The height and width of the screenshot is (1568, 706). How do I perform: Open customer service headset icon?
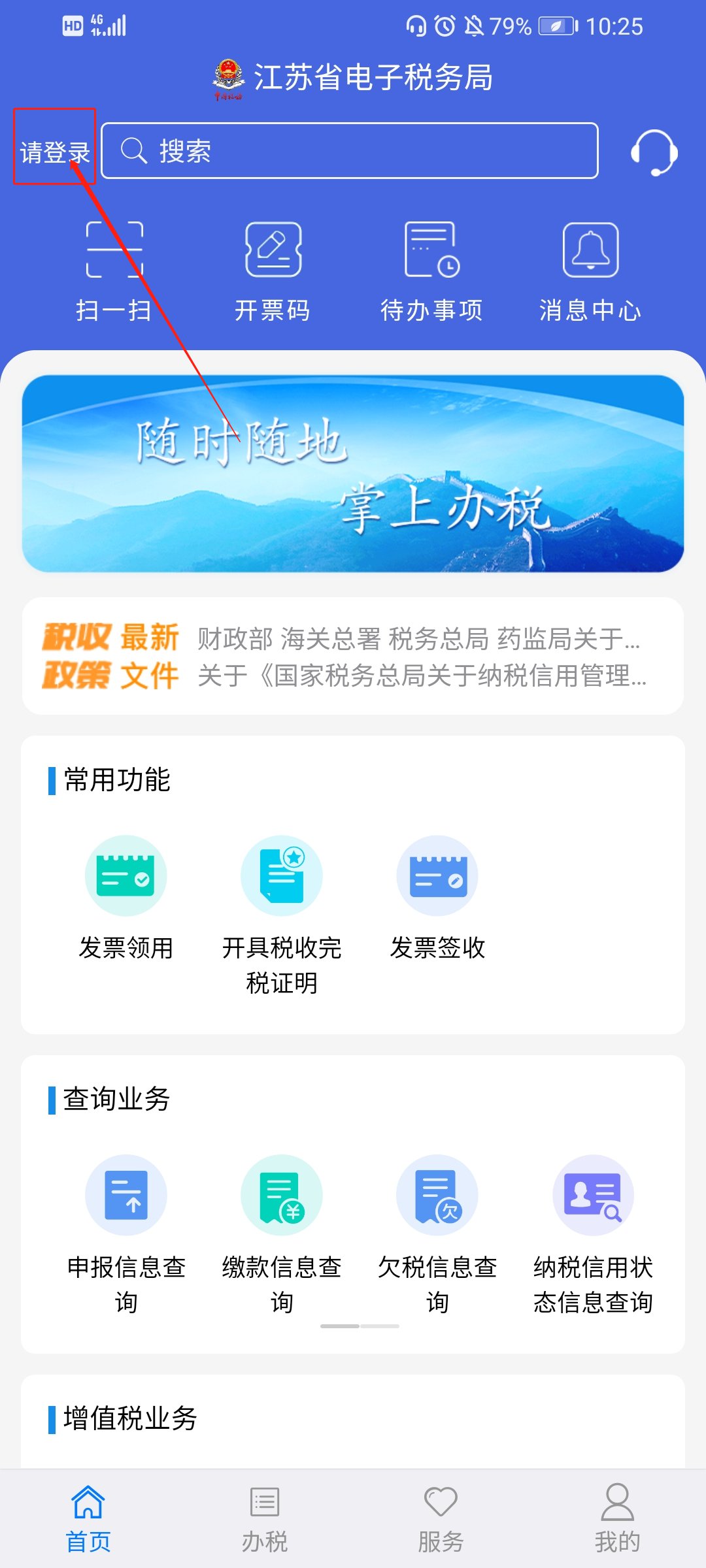pos(654,152)
